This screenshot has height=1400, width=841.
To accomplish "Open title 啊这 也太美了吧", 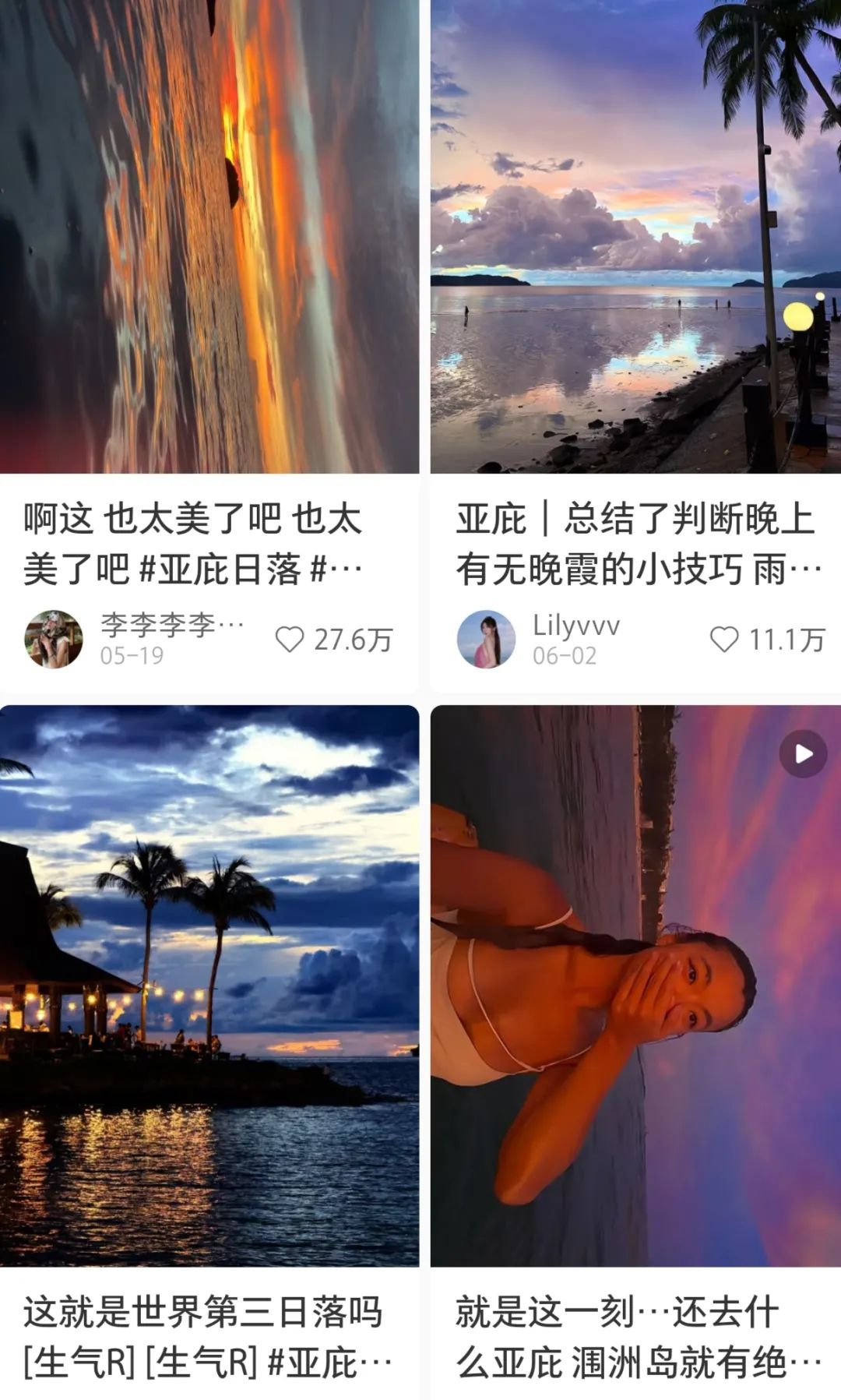I will (193, 544).
